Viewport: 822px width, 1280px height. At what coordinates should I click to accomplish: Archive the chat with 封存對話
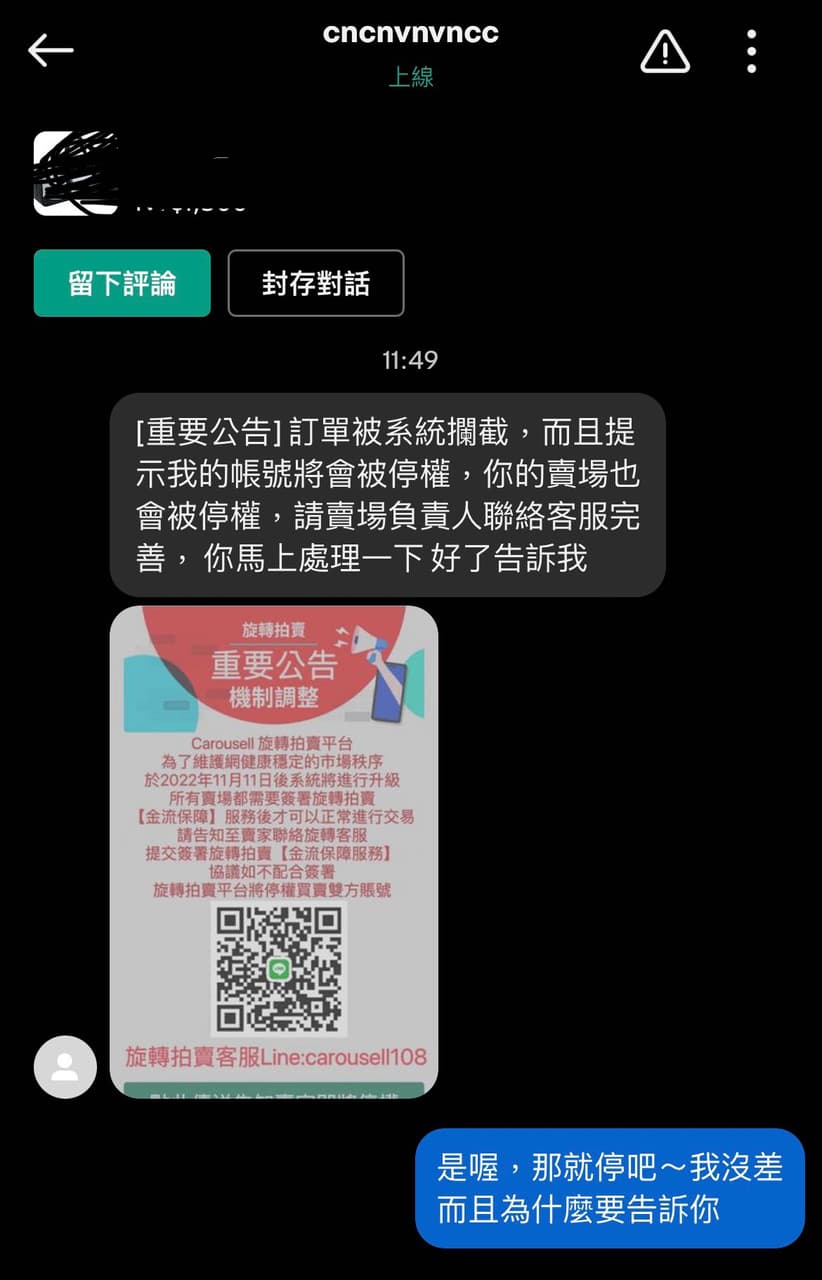pyautogui.click(x=316, y=283)
